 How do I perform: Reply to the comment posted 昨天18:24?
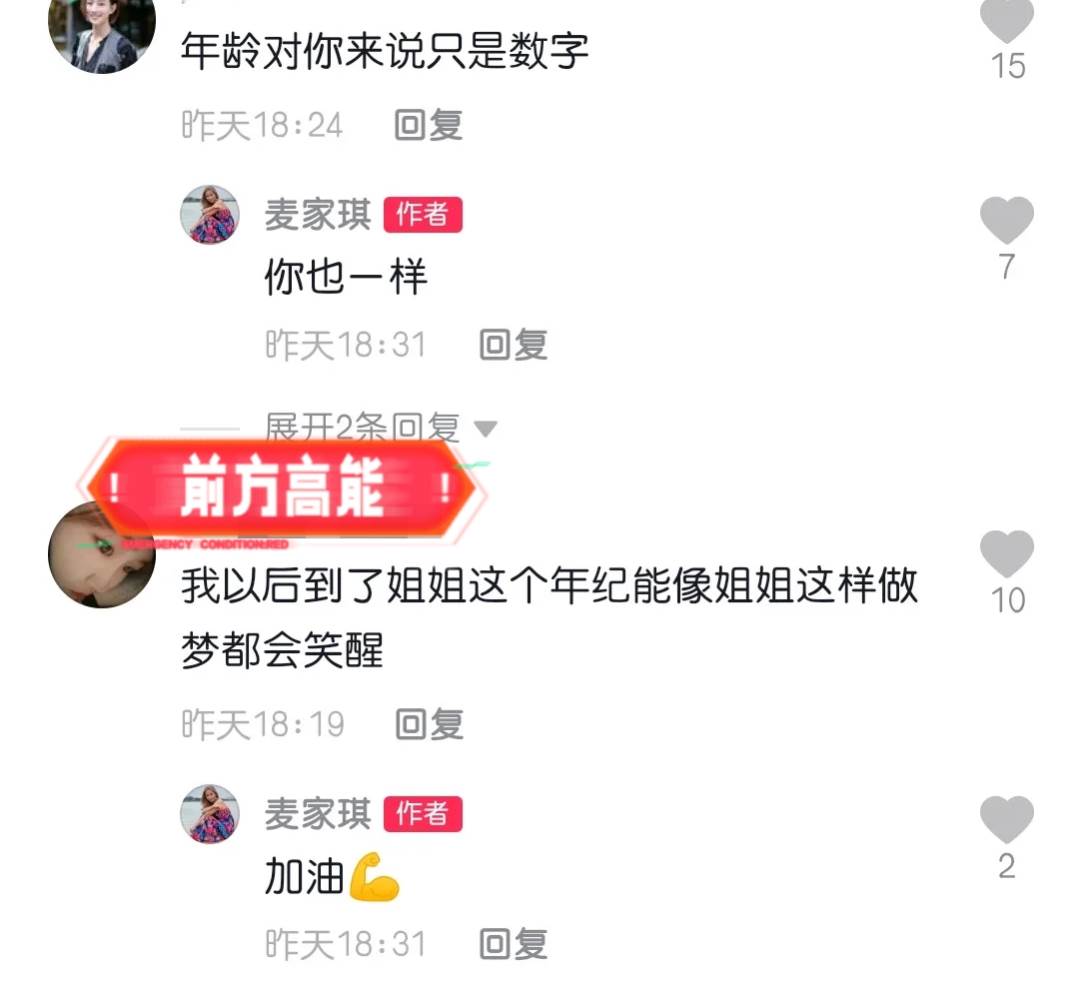point(429,125)
